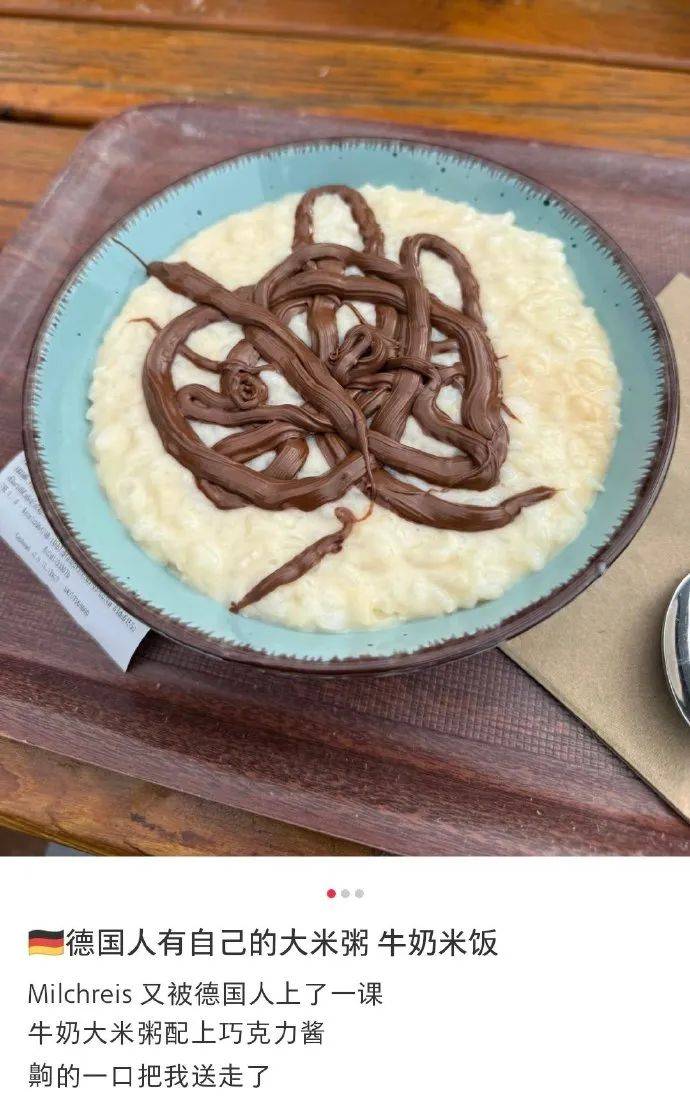Viewport: 690px width, 1108px height.
Task: Tap the photo carousel page indicator dots
Action: [x=345, y=893]
